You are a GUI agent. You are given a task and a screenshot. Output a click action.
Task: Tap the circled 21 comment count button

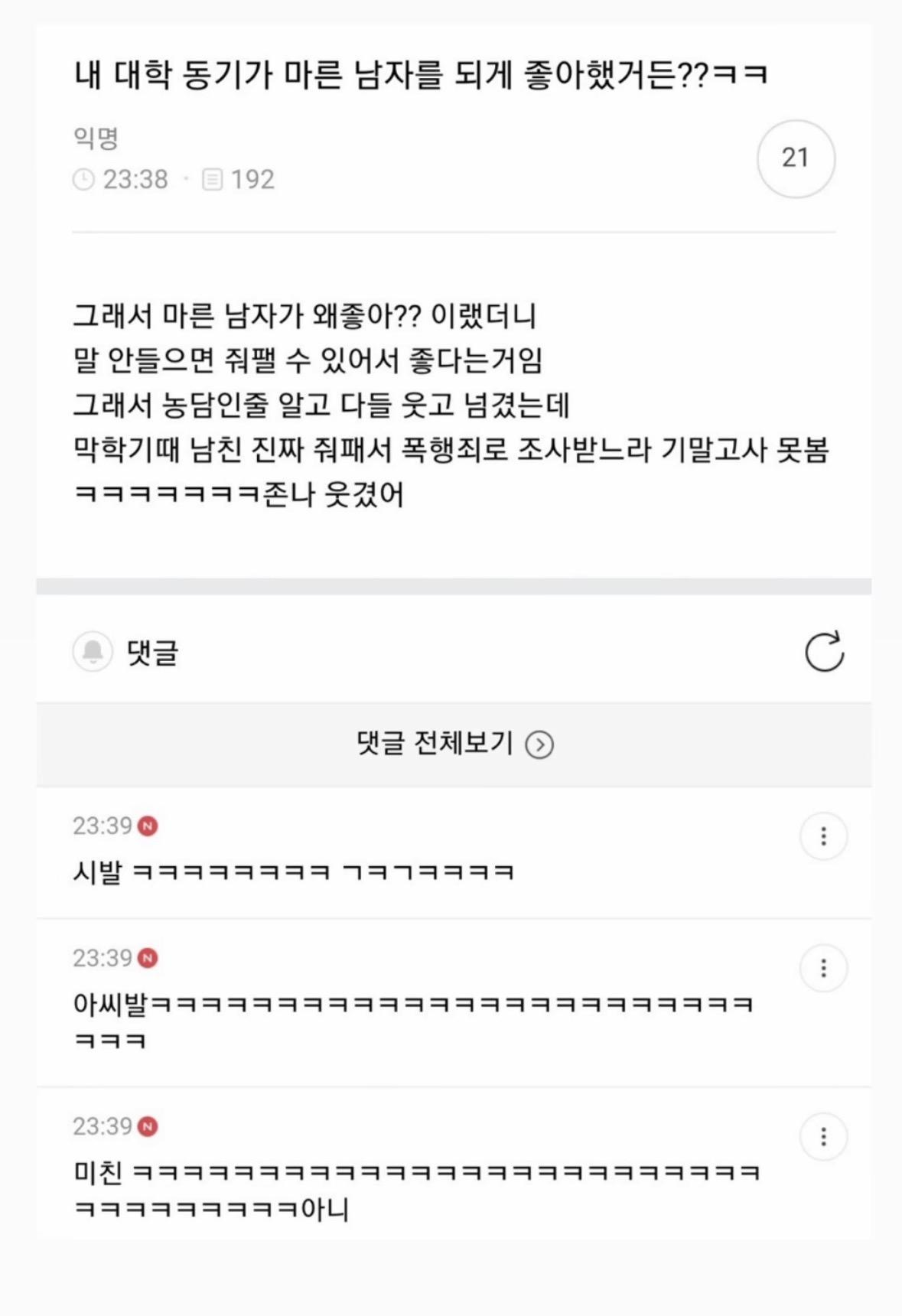click(796, 158)
